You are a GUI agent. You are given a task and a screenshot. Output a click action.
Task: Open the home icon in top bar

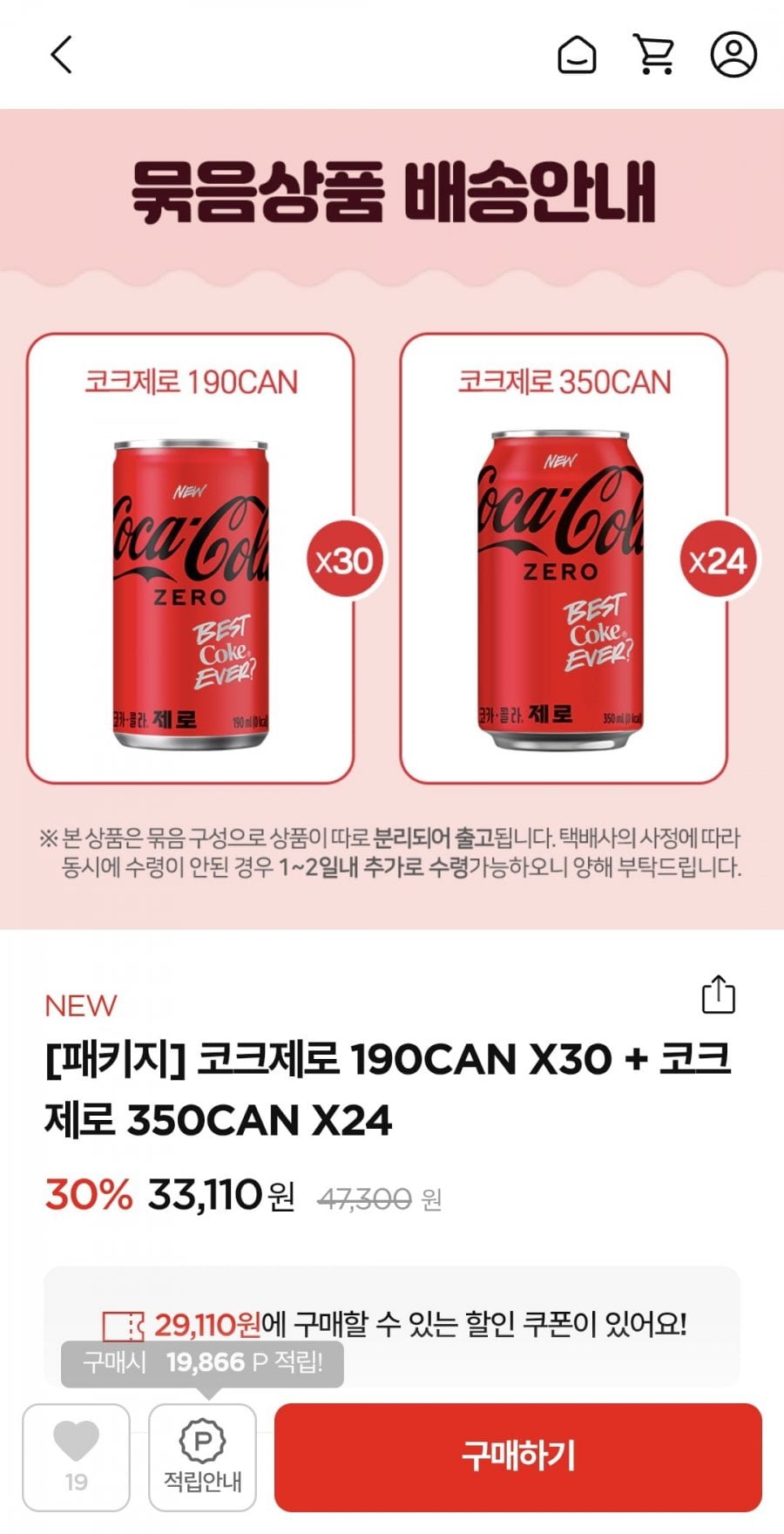(x=577, y=55)
